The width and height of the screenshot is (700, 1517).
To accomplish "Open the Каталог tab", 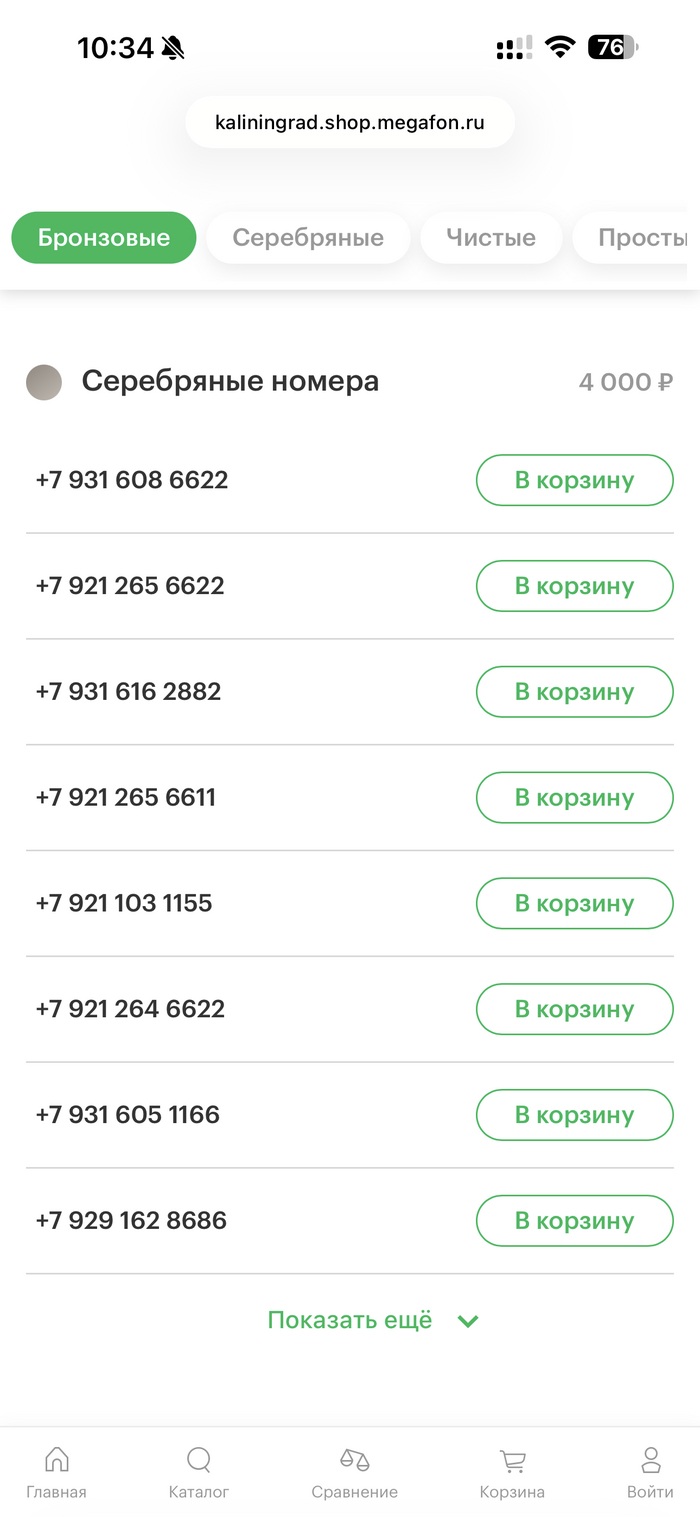I will [x=199, y=1473].
